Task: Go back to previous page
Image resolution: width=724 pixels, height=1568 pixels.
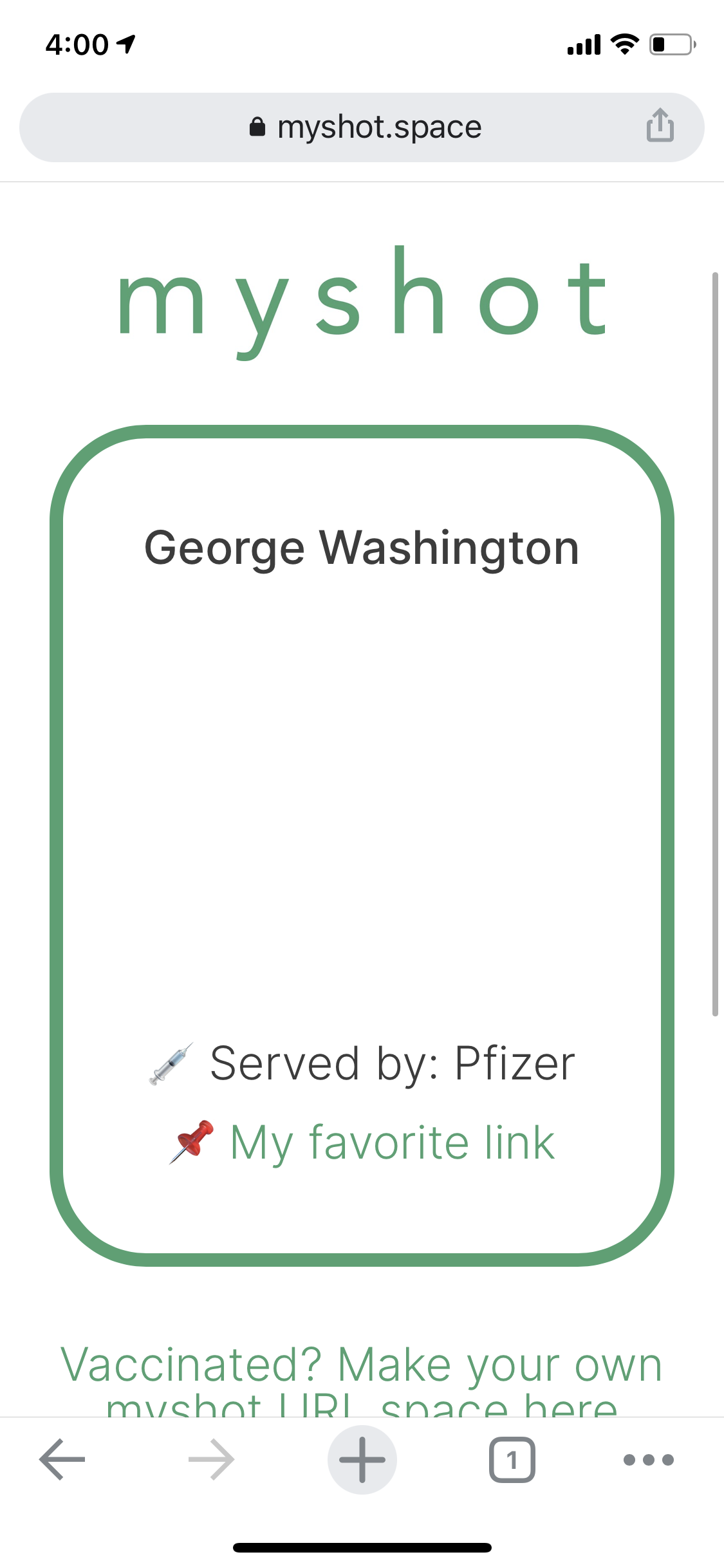Action: [62, 1460]
